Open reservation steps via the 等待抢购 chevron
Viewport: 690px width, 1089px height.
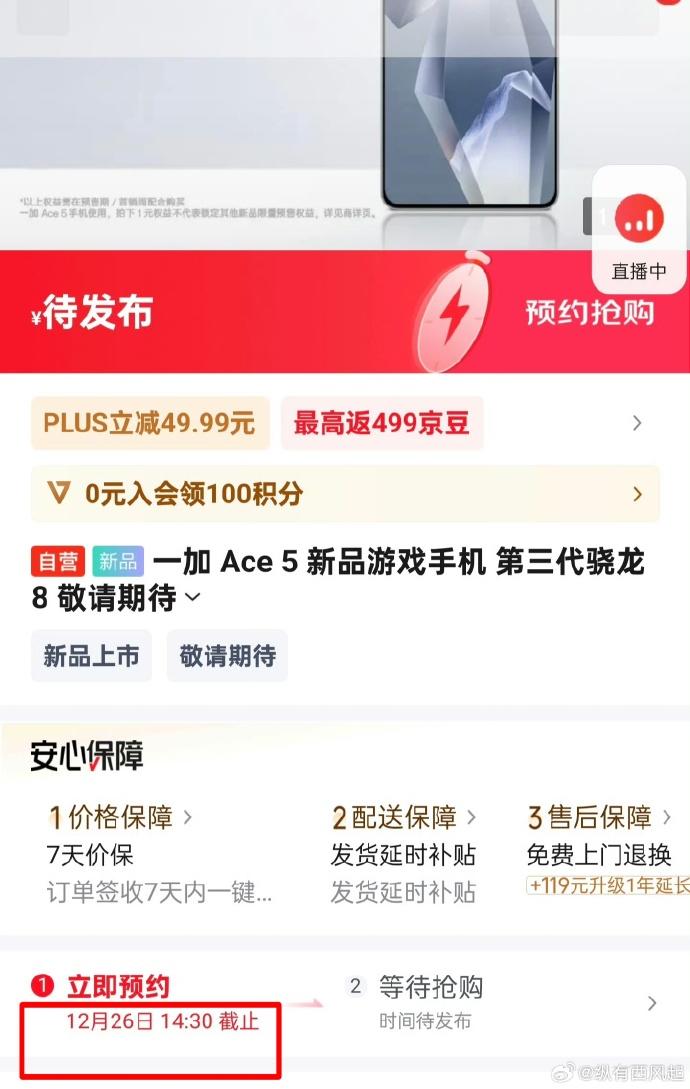pyautogui.click(x=652, y=1003)
